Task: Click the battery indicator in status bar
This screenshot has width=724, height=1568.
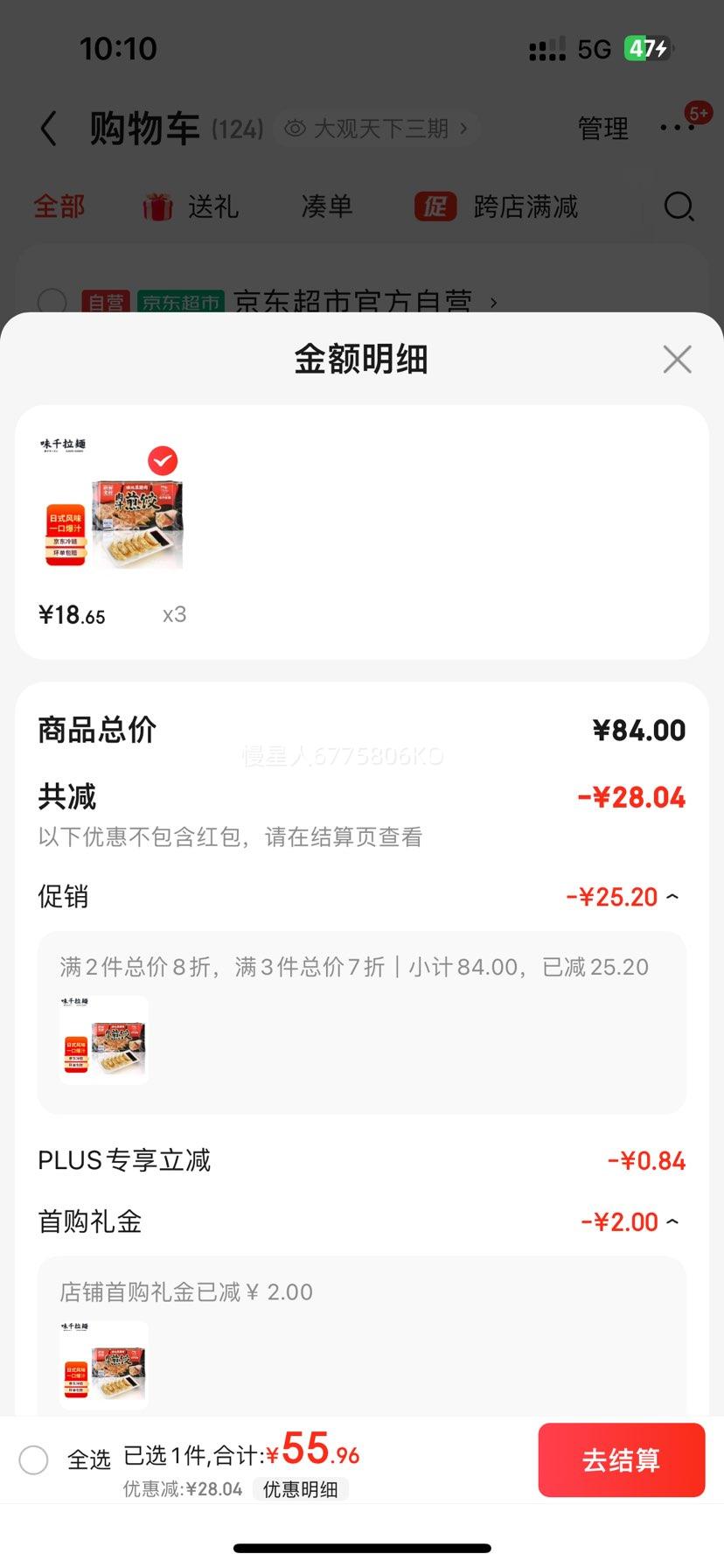Action: (648, 50)
